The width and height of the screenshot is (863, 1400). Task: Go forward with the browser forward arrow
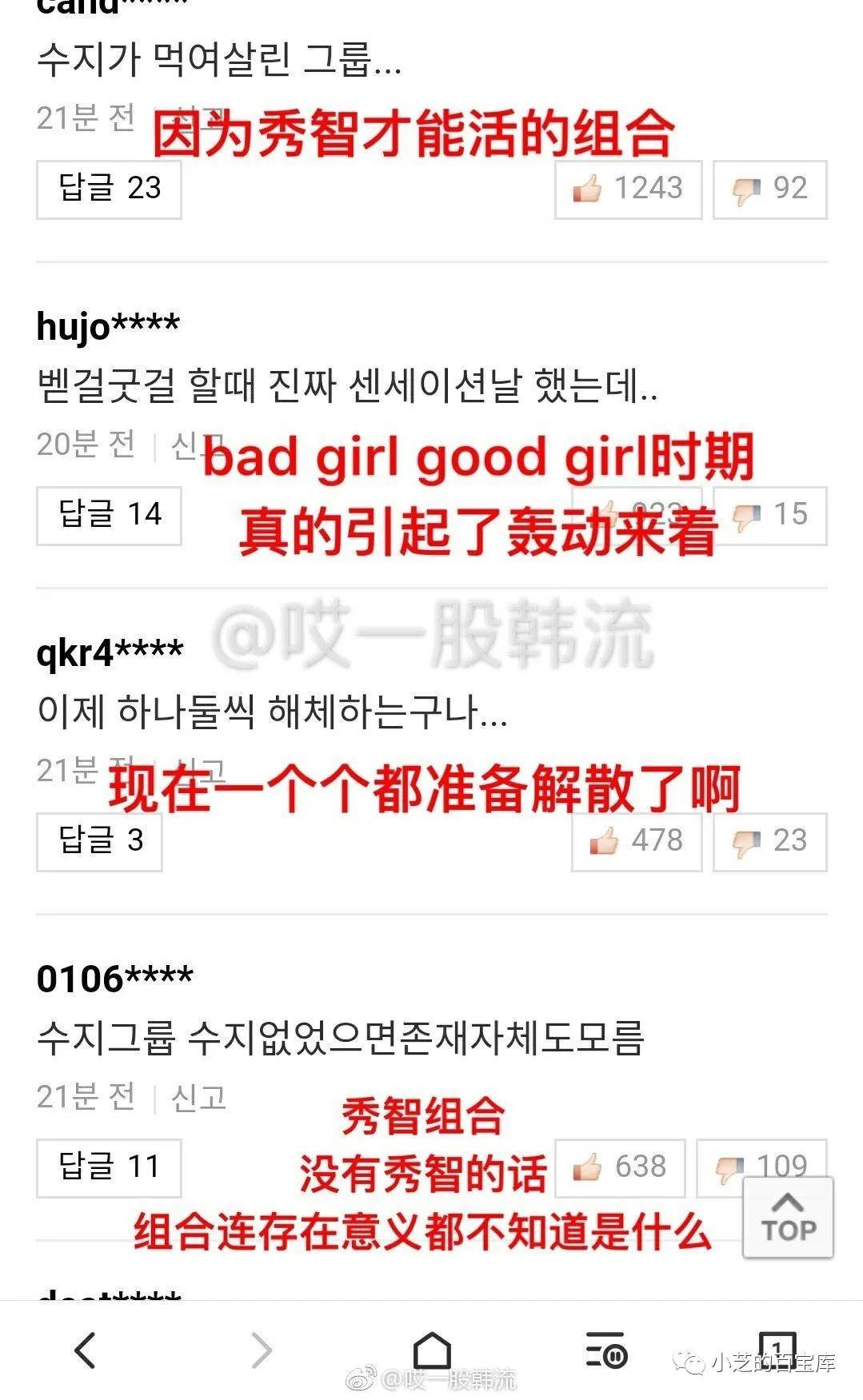tap(262, 1351)
